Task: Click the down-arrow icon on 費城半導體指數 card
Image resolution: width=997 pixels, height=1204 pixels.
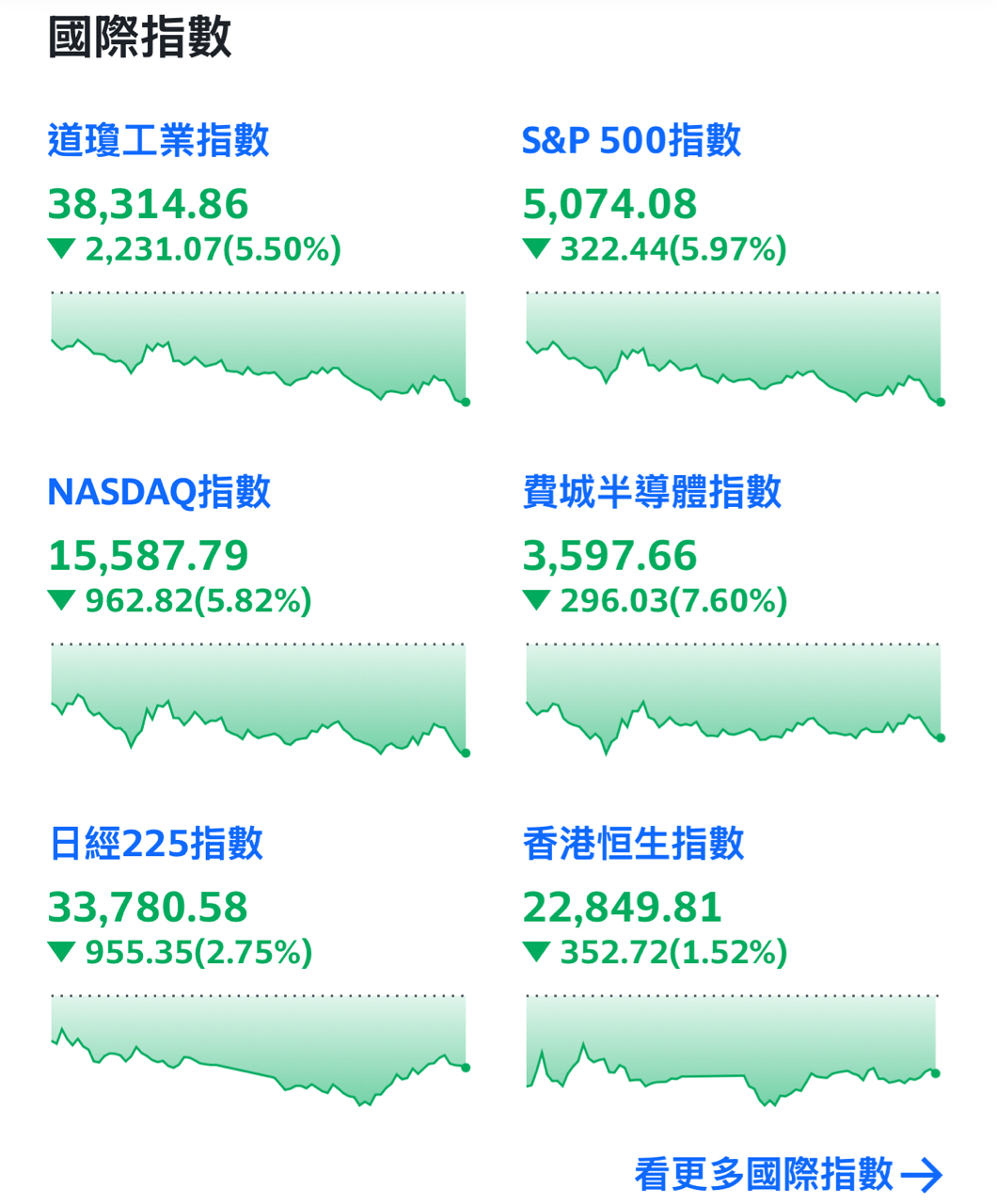Action: pyautogui.click(x=536, y=599)
